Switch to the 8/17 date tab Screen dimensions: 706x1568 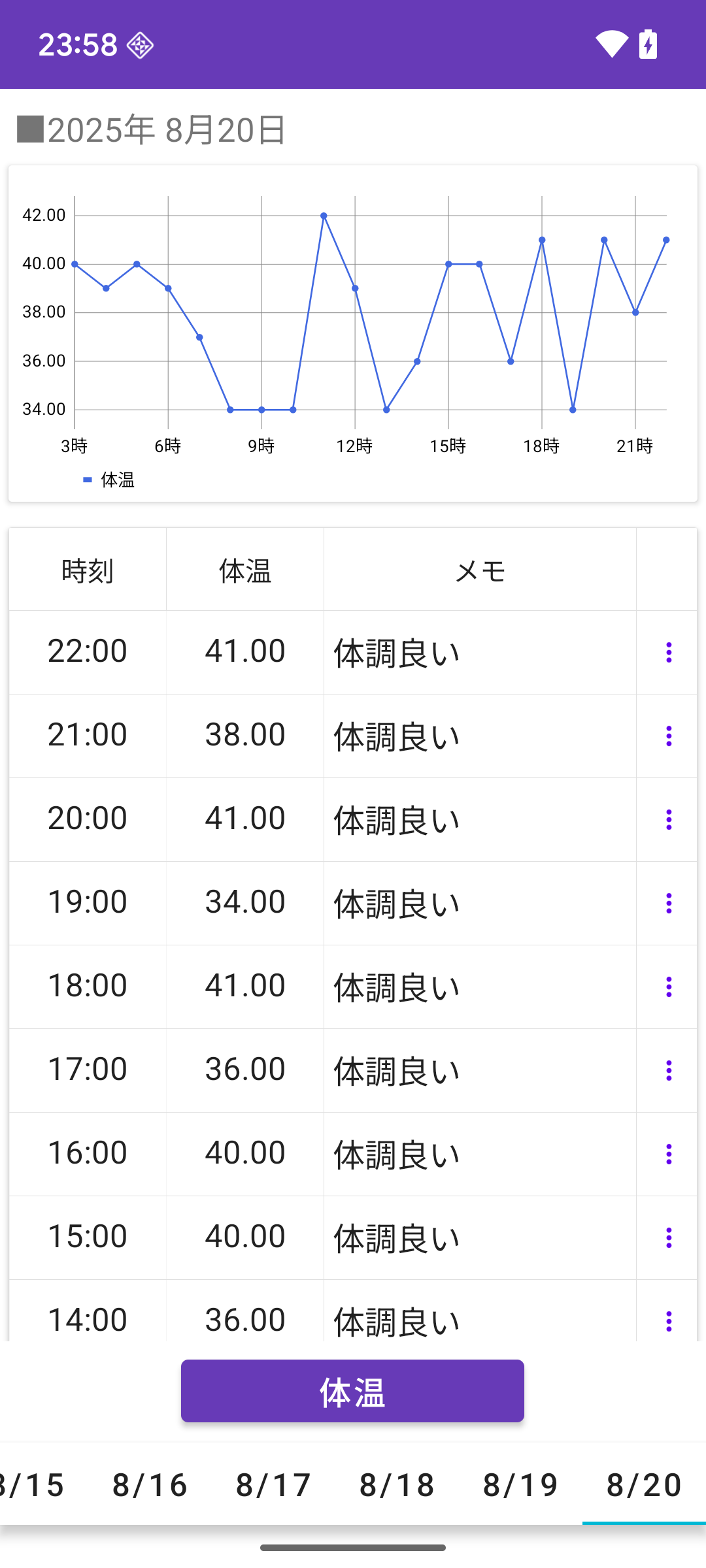tap(273, 1485)
